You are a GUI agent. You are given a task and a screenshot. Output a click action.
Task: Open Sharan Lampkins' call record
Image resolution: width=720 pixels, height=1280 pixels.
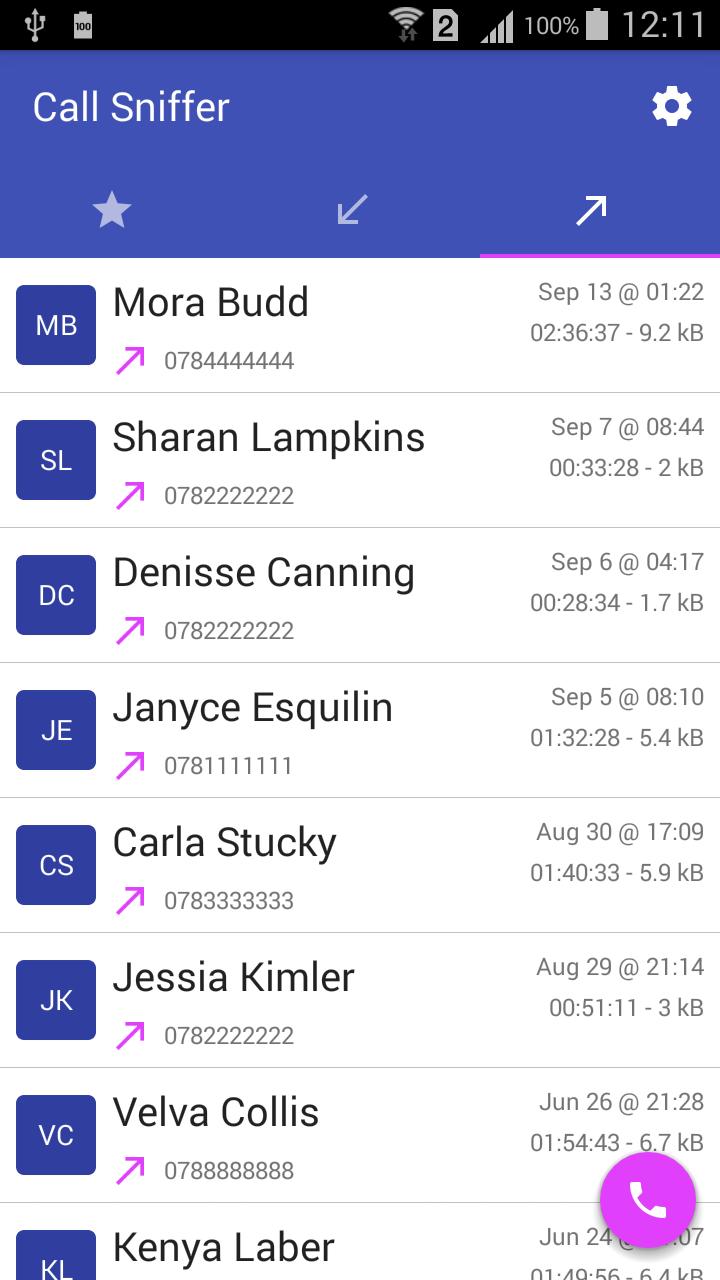click(300, 461)
